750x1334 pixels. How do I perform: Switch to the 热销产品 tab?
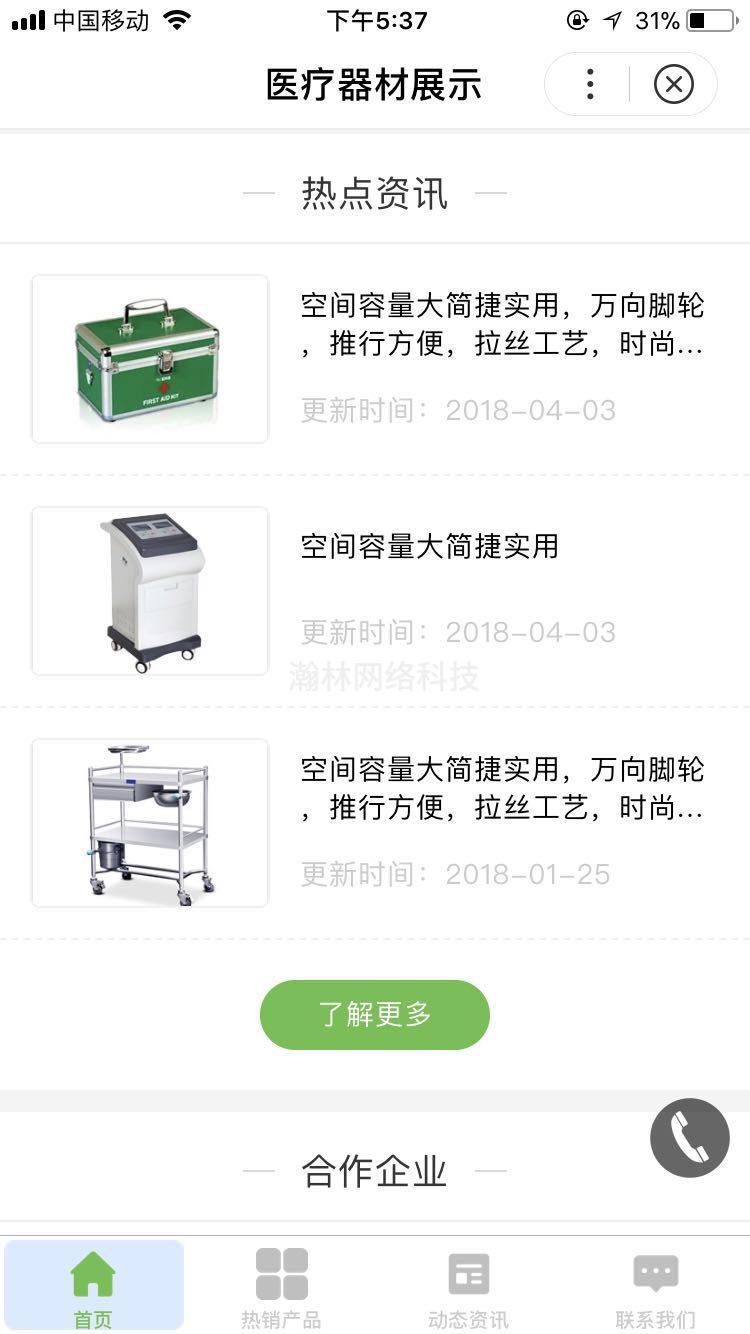tap(281, 1288)
